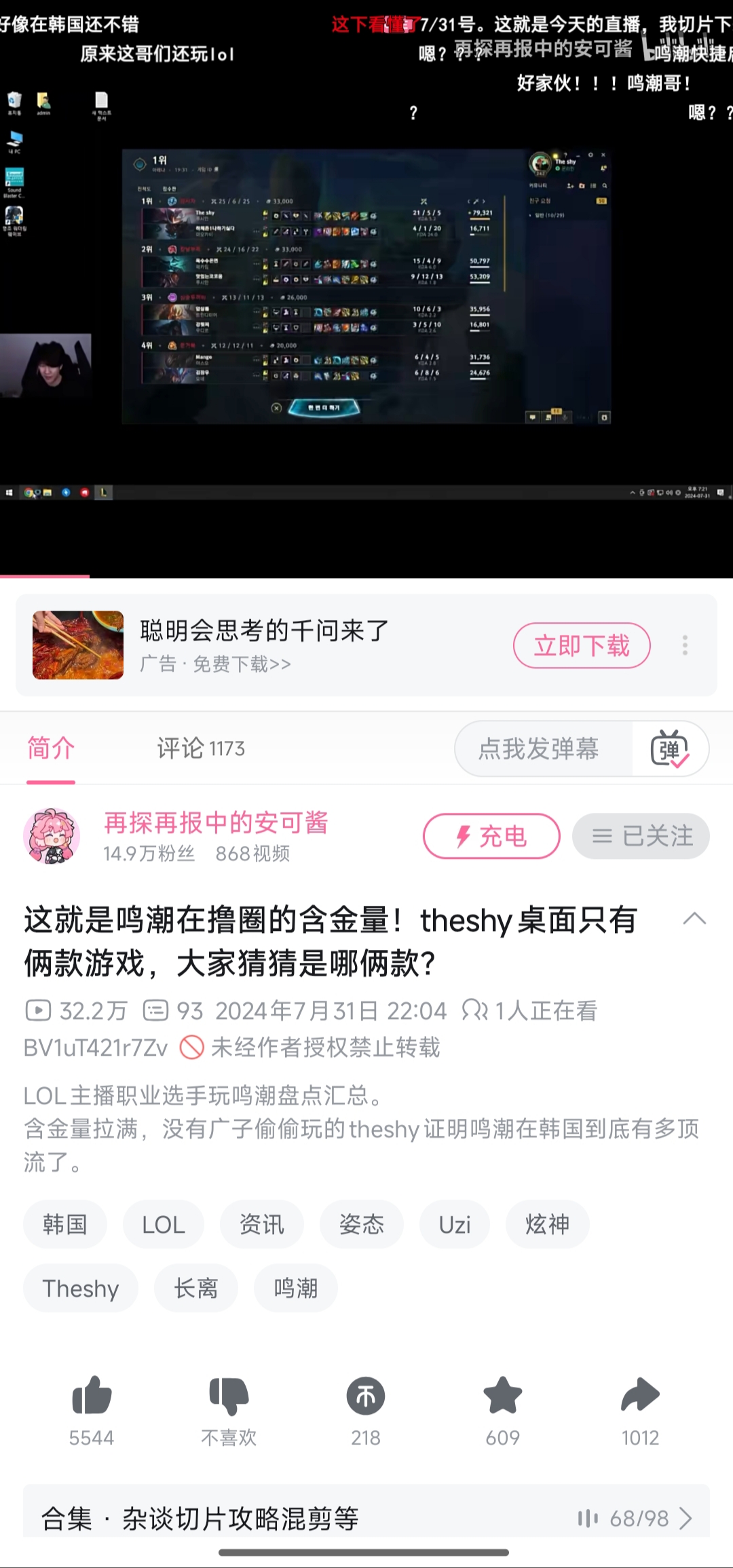The image size is (733, 1568).
Task: Select the LOL tag chip
Action: [164, 1225]
